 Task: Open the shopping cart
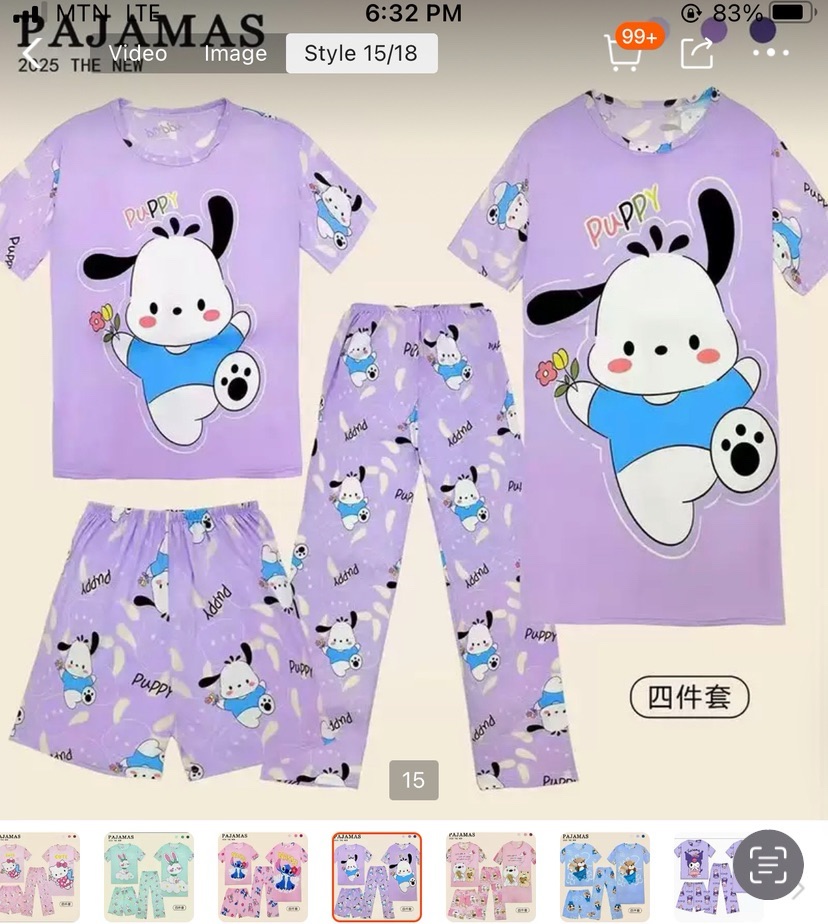coord(624,54)
